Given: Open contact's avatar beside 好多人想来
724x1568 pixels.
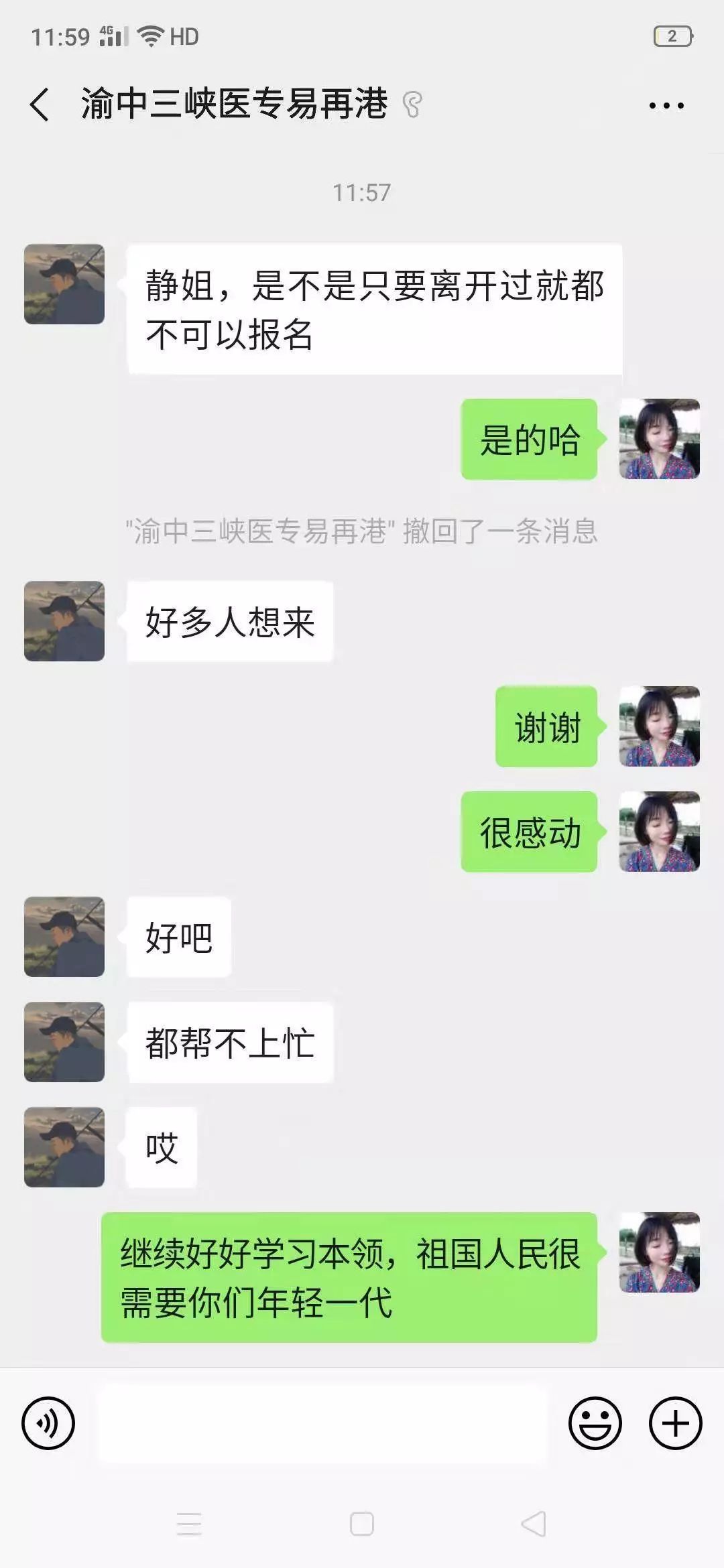Looking at the screenshot, I should [x=64, y=621].
